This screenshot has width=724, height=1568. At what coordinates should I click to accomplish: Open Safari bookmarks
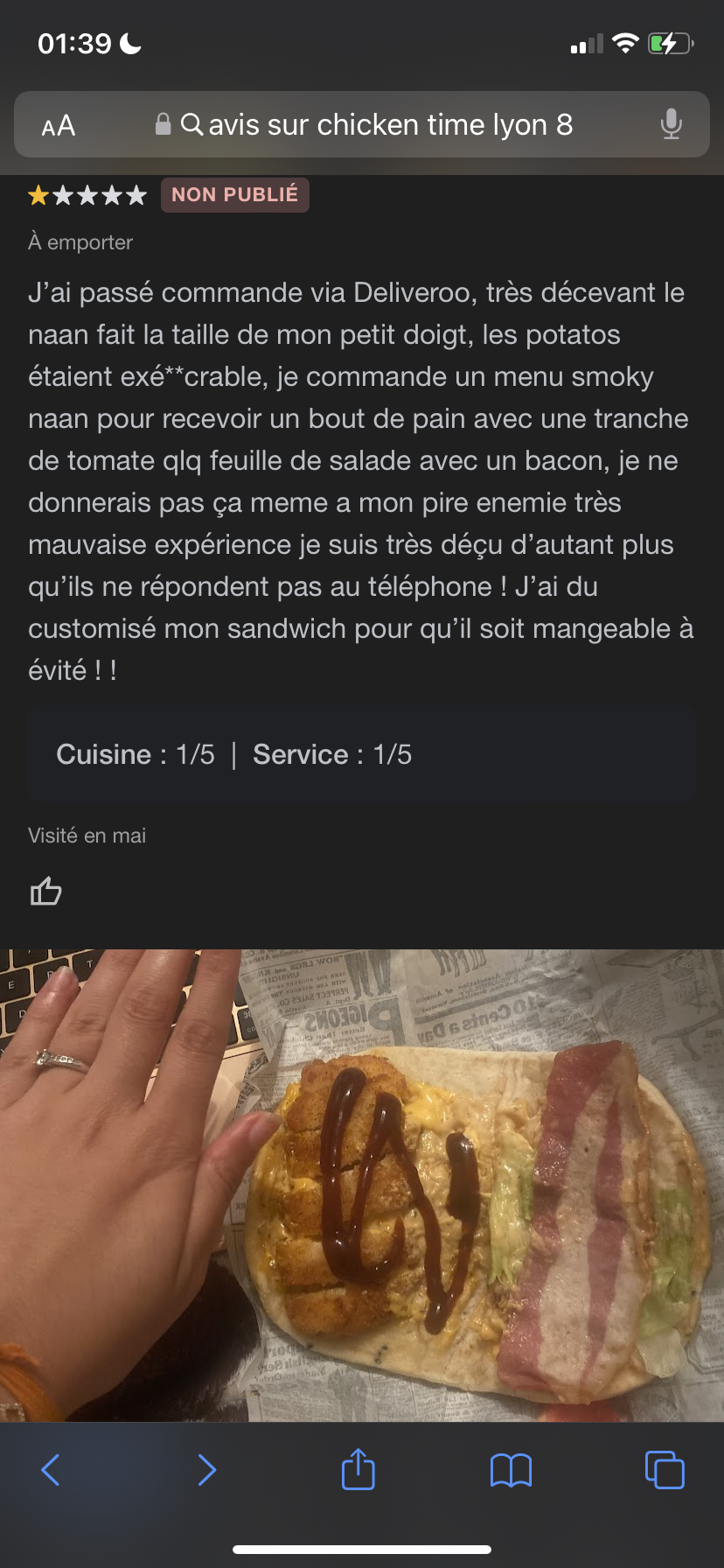click(511, 1470)
